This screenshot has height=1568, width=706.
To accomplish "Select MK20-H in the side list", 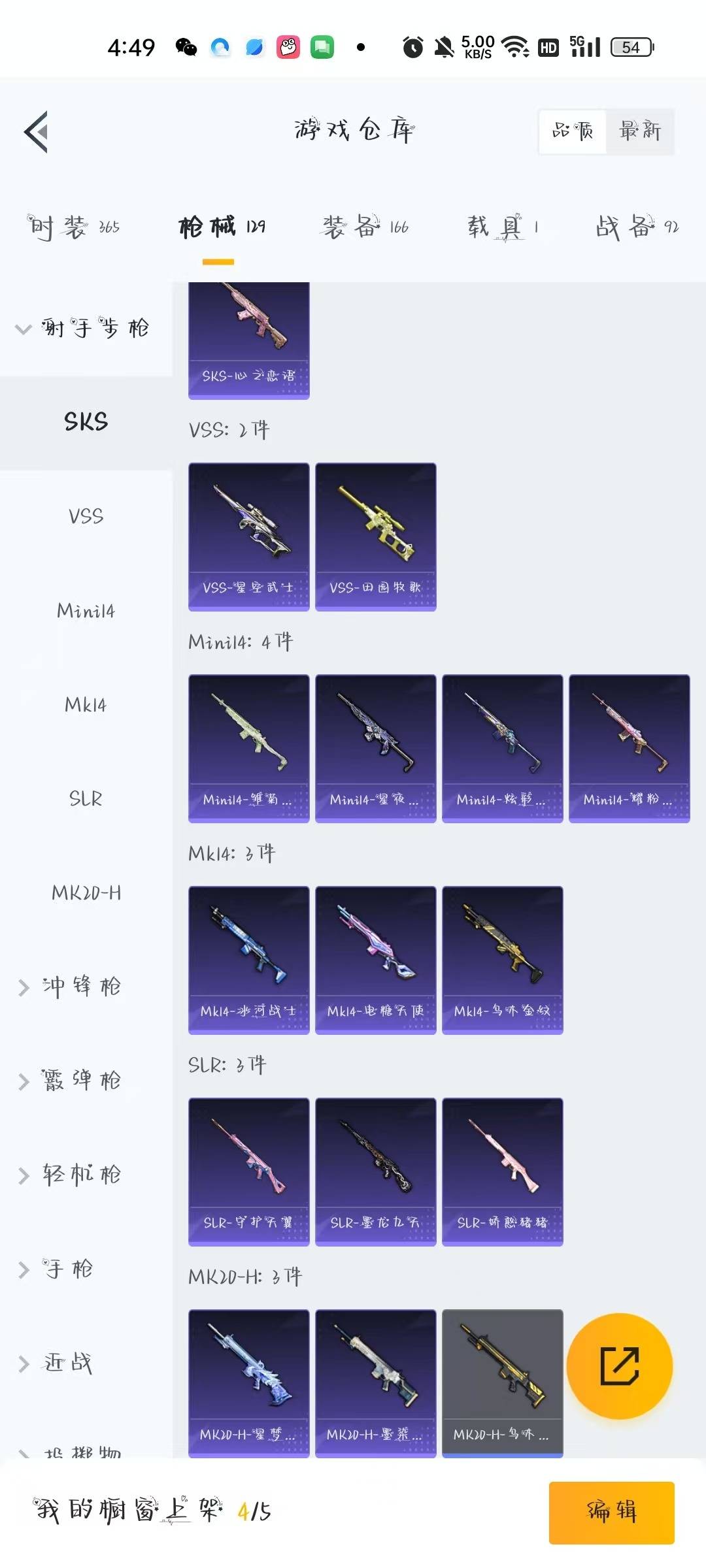I will click(x=86, y=893).
